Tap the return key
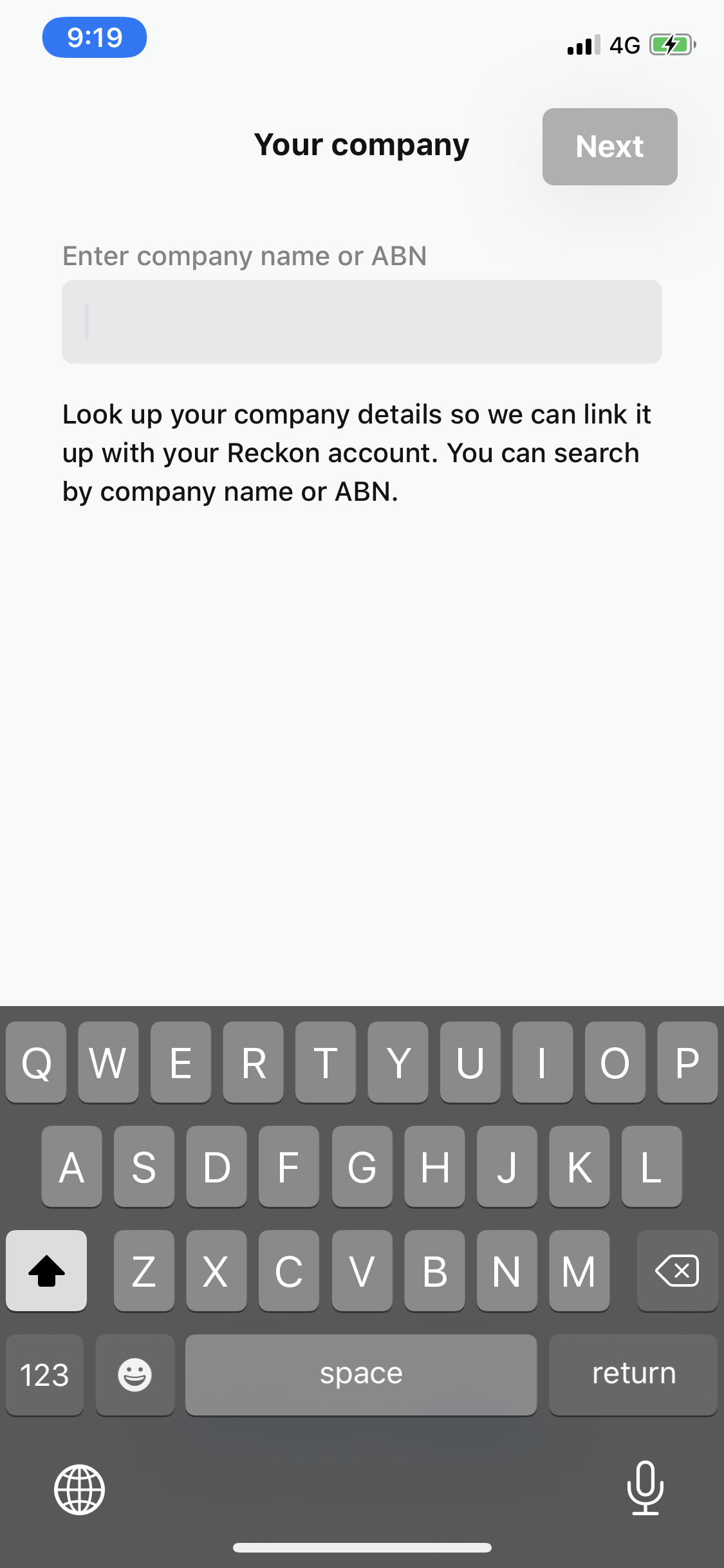 (x=633, y=1374)
